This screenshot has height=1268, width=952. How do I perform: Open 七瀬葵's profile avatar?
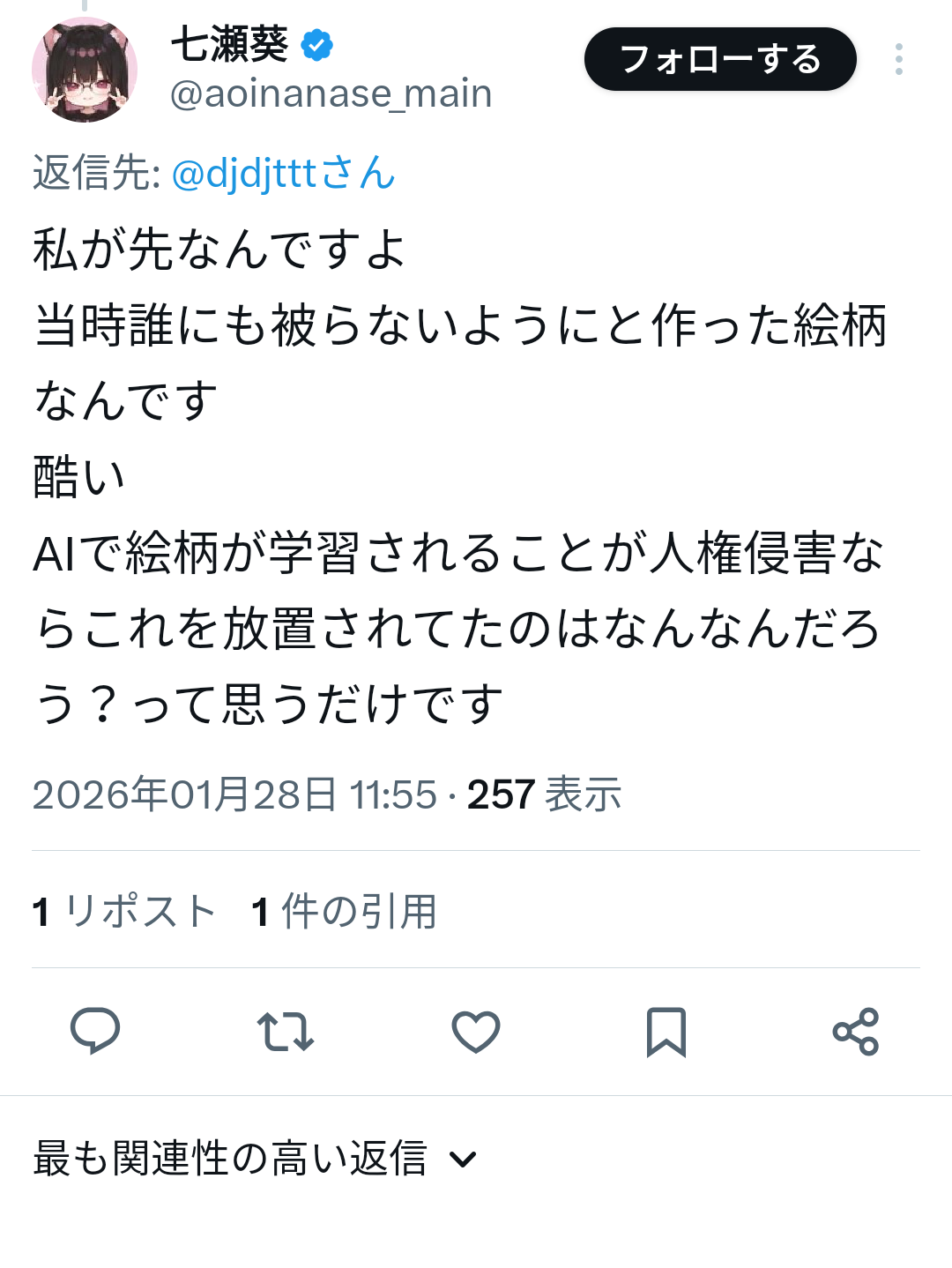(x=85, y=70)
